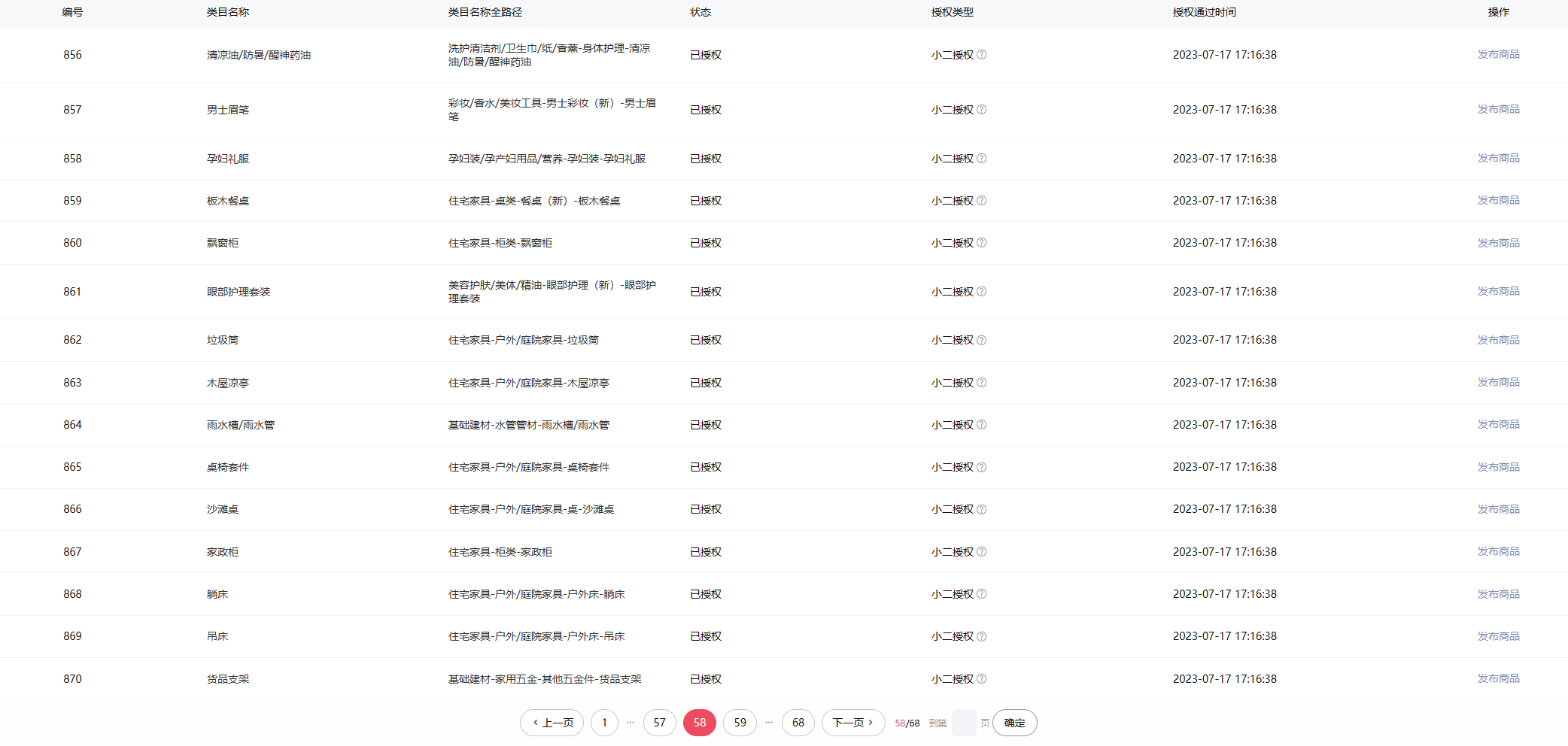Confirm page jump with 确定
This screenshot has height=746, width=1568.
tap(1014, 723)
